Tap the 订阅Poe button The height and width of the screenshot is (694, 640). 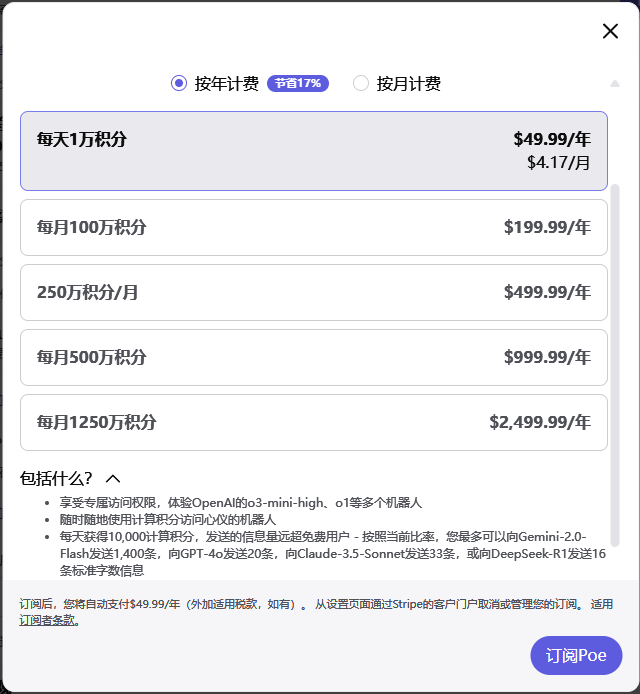[x=576, y=656]
